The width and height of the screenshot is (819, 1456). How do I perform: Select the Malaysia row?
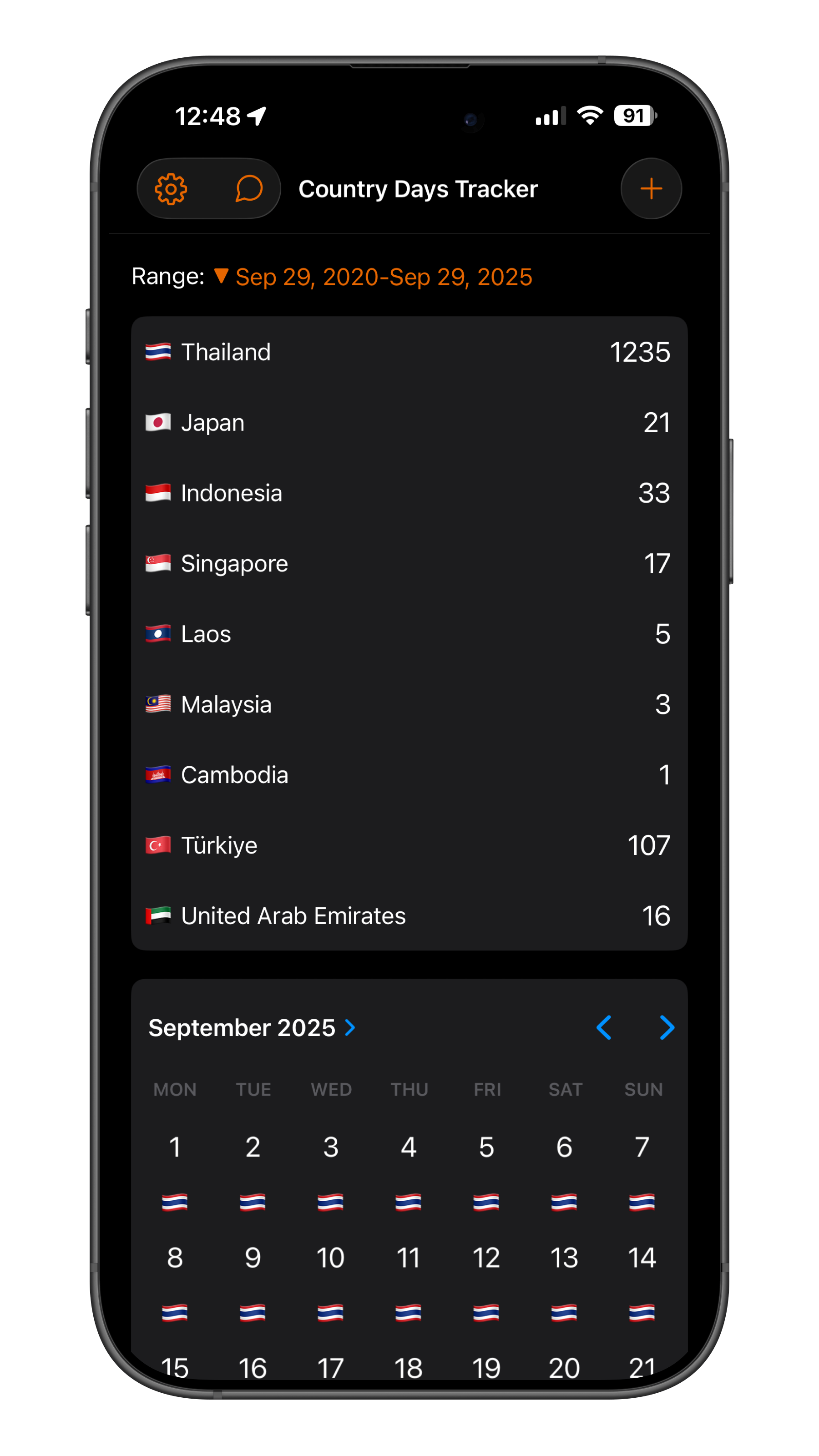(409, 704)
